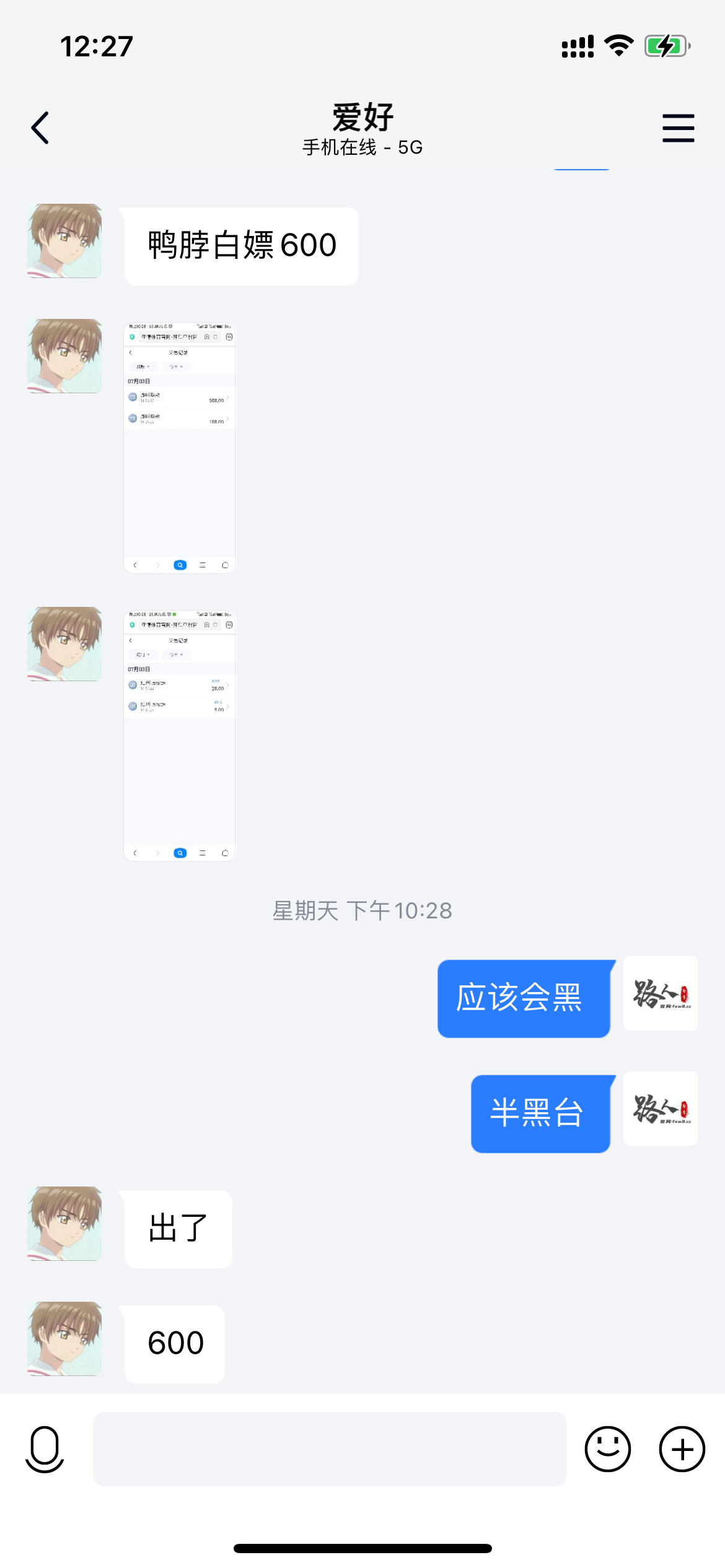View avatar beside 鸭脖白嫖600 message
This screenshot has width=725, height=1568.
pyautogui.click(x=64, y=241)
